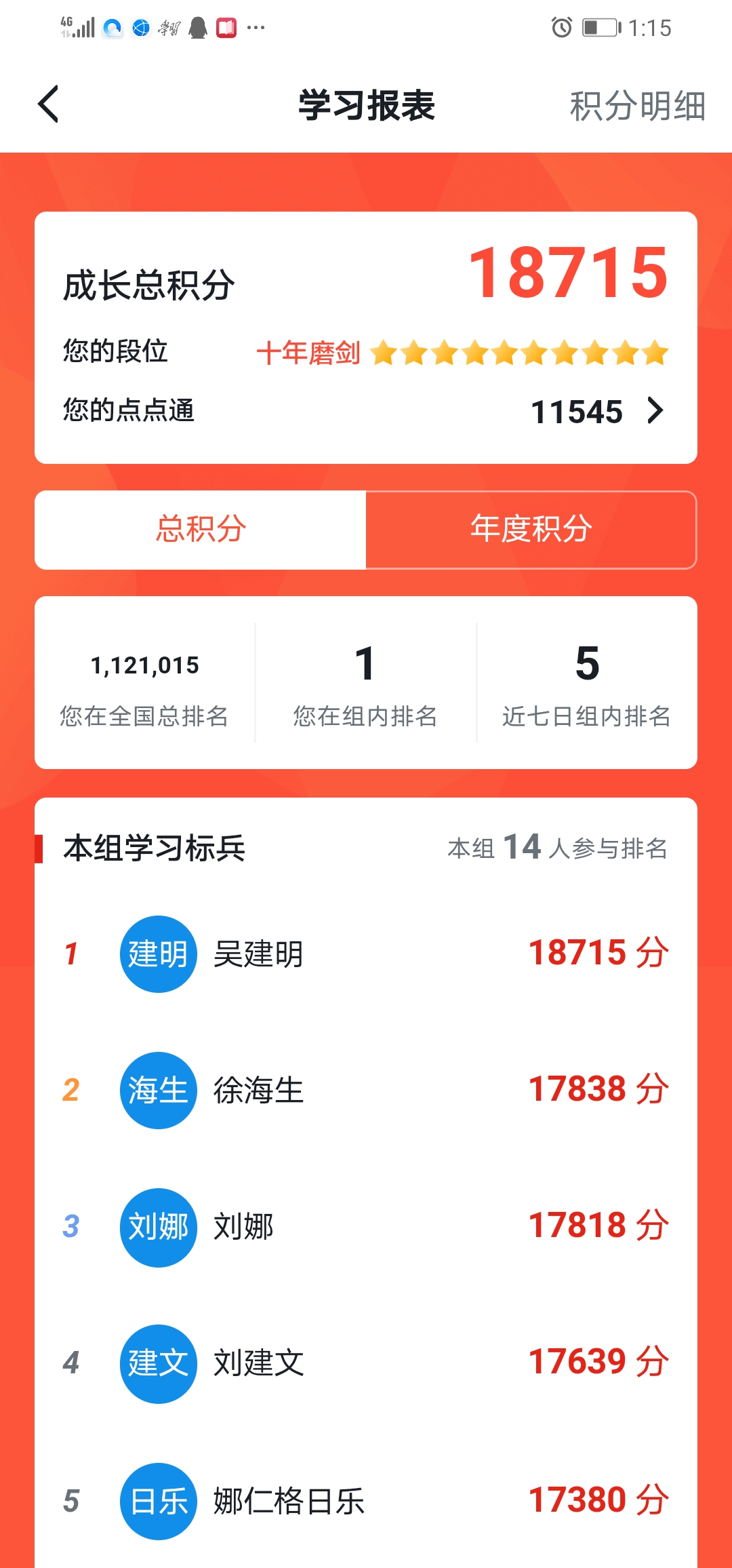
Task: Open 积分明细 points details
Action: pyautogui.click(x=637, y=106)
